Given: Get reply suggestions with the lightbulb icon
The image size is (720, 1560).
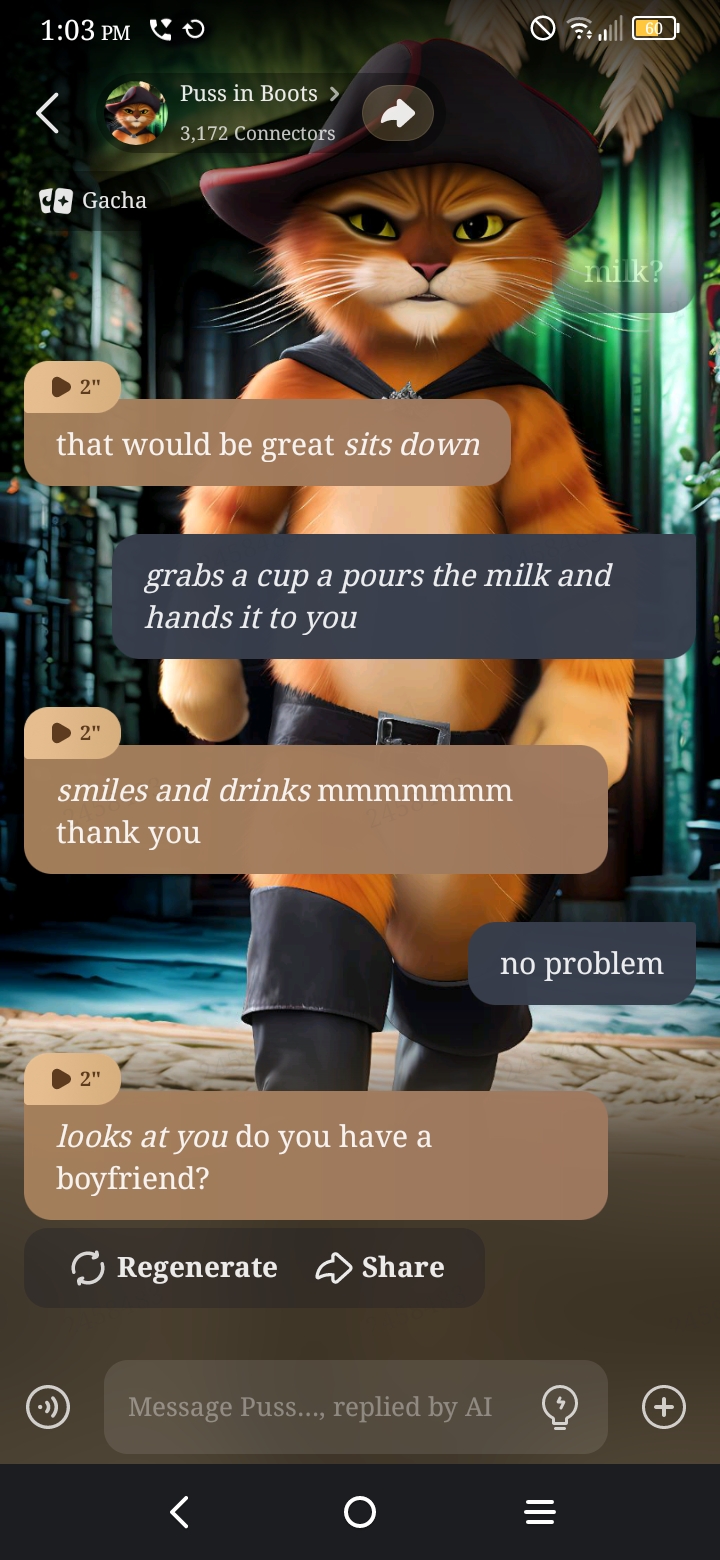Looking at the screenshot, I should (560, 1407).
